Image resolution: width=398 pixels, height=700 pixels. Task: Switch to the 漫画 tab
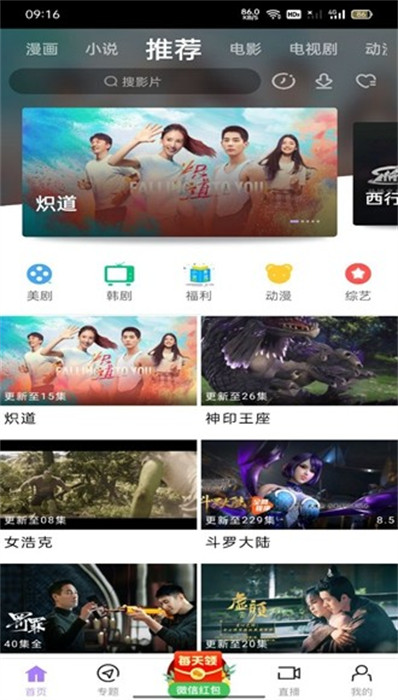42,49
